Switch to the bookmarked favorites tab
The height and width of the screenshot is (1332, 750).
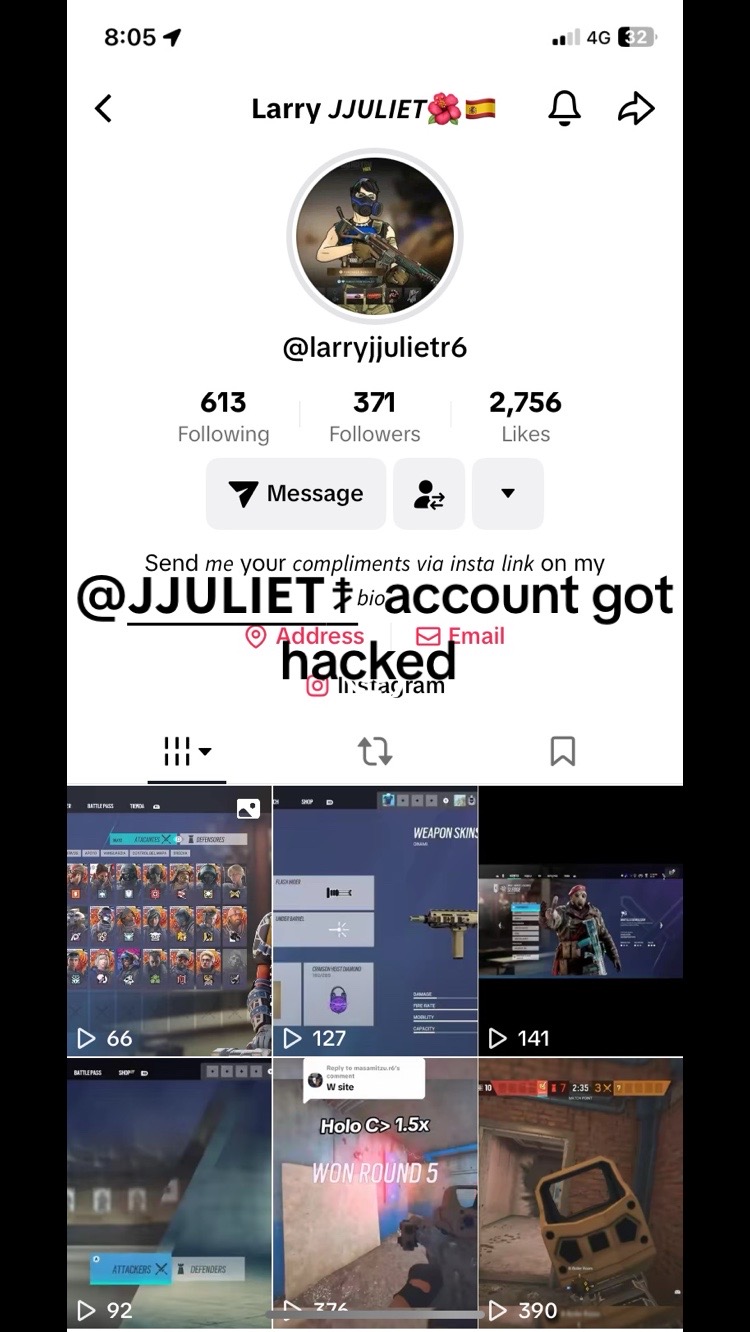click(563, 751)
